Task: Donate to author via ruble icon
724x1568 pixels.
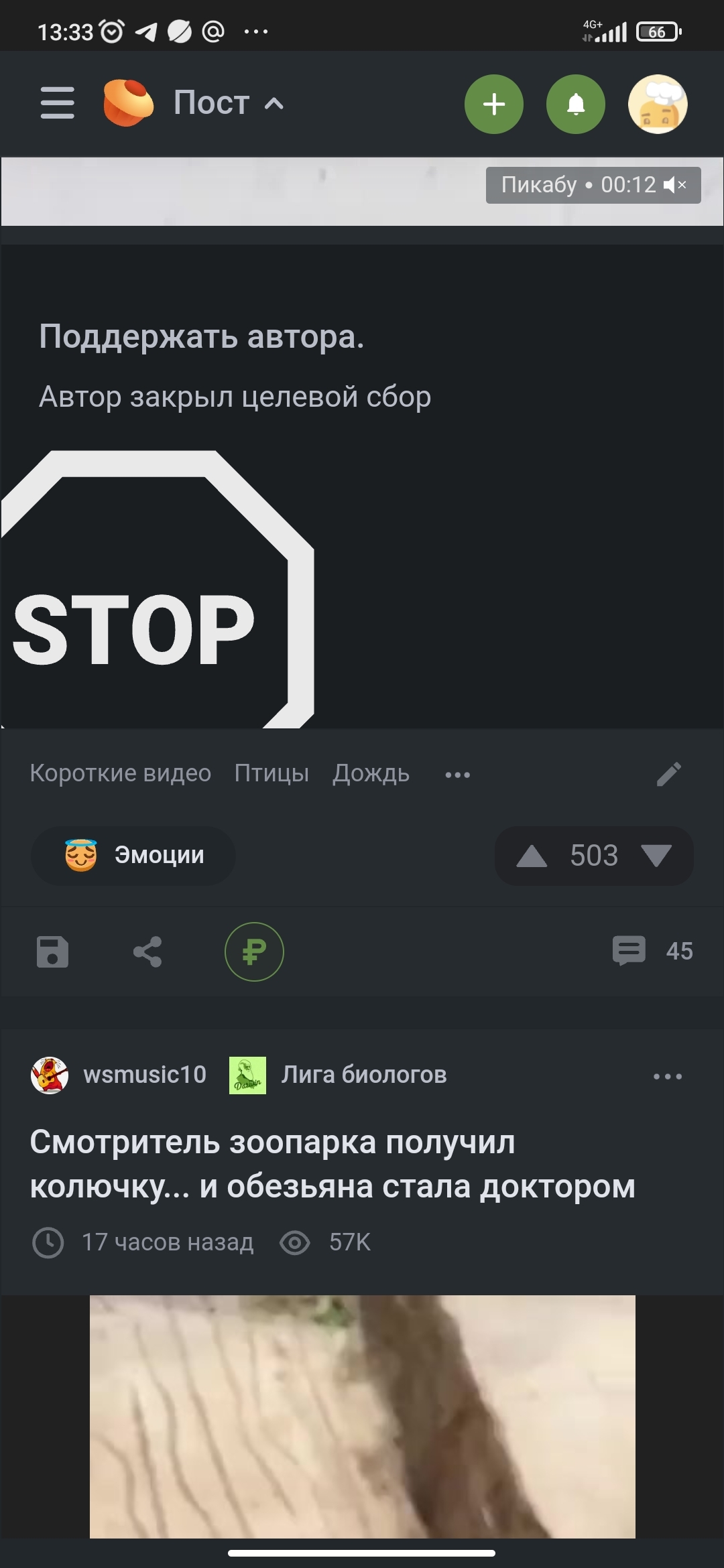Action: (x=254, y=952)
